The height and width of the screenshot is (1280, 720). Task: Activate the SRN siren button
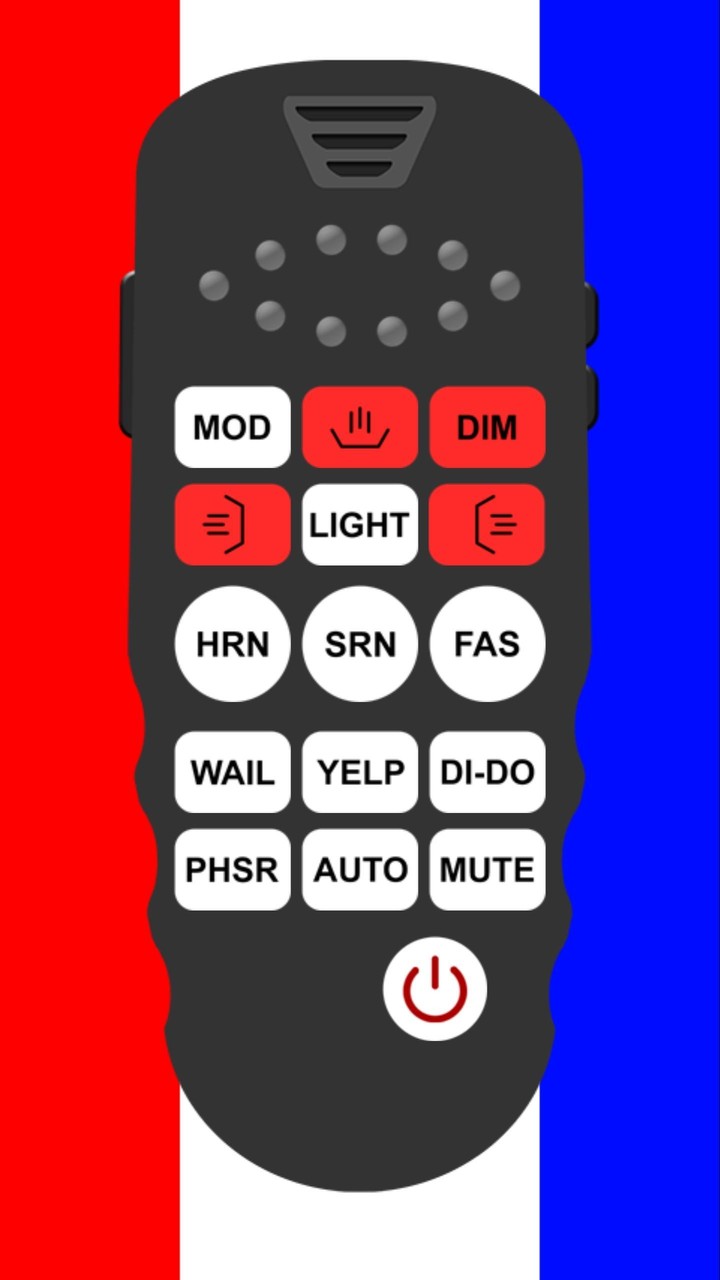[360, 645]
